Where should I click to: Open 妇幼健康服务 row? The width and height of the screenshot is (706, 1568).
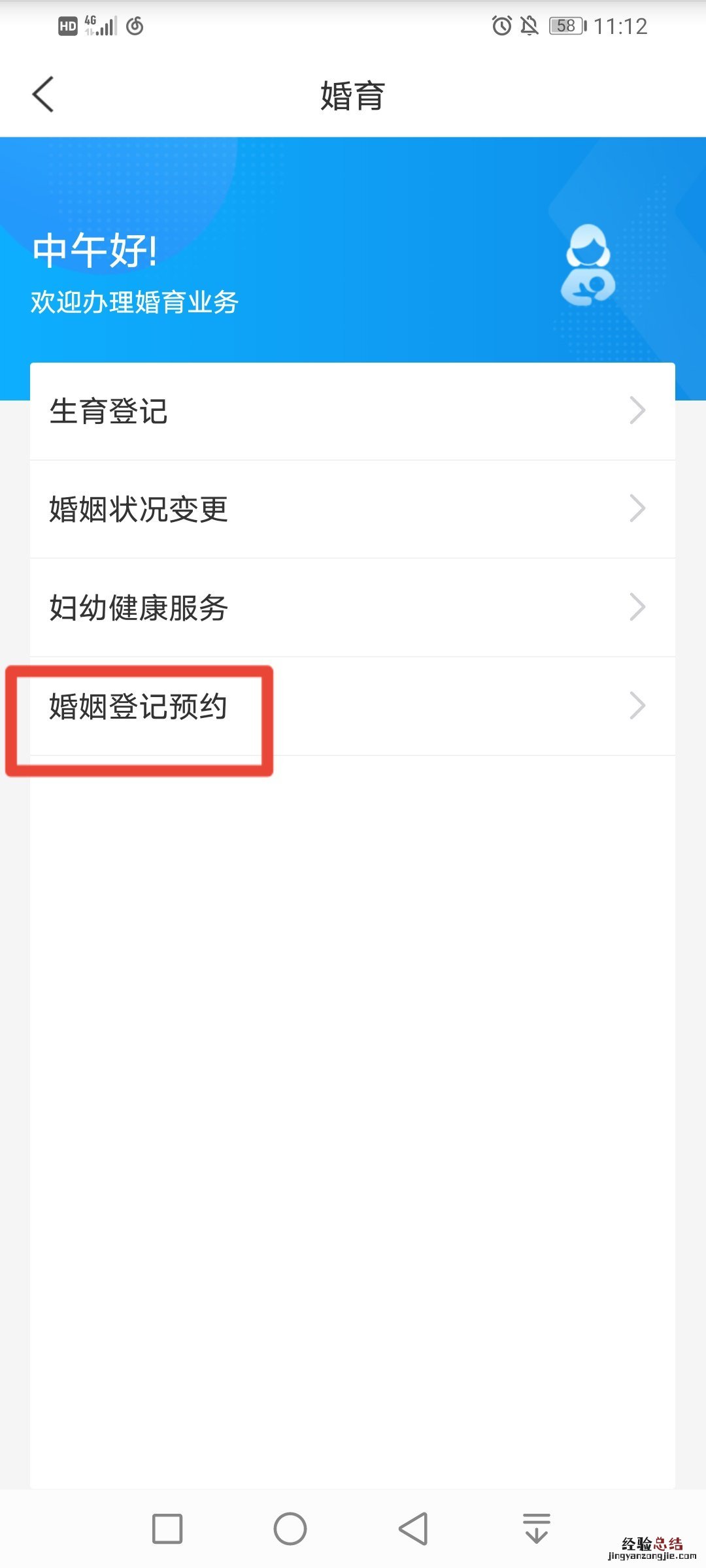click(352, 608)
